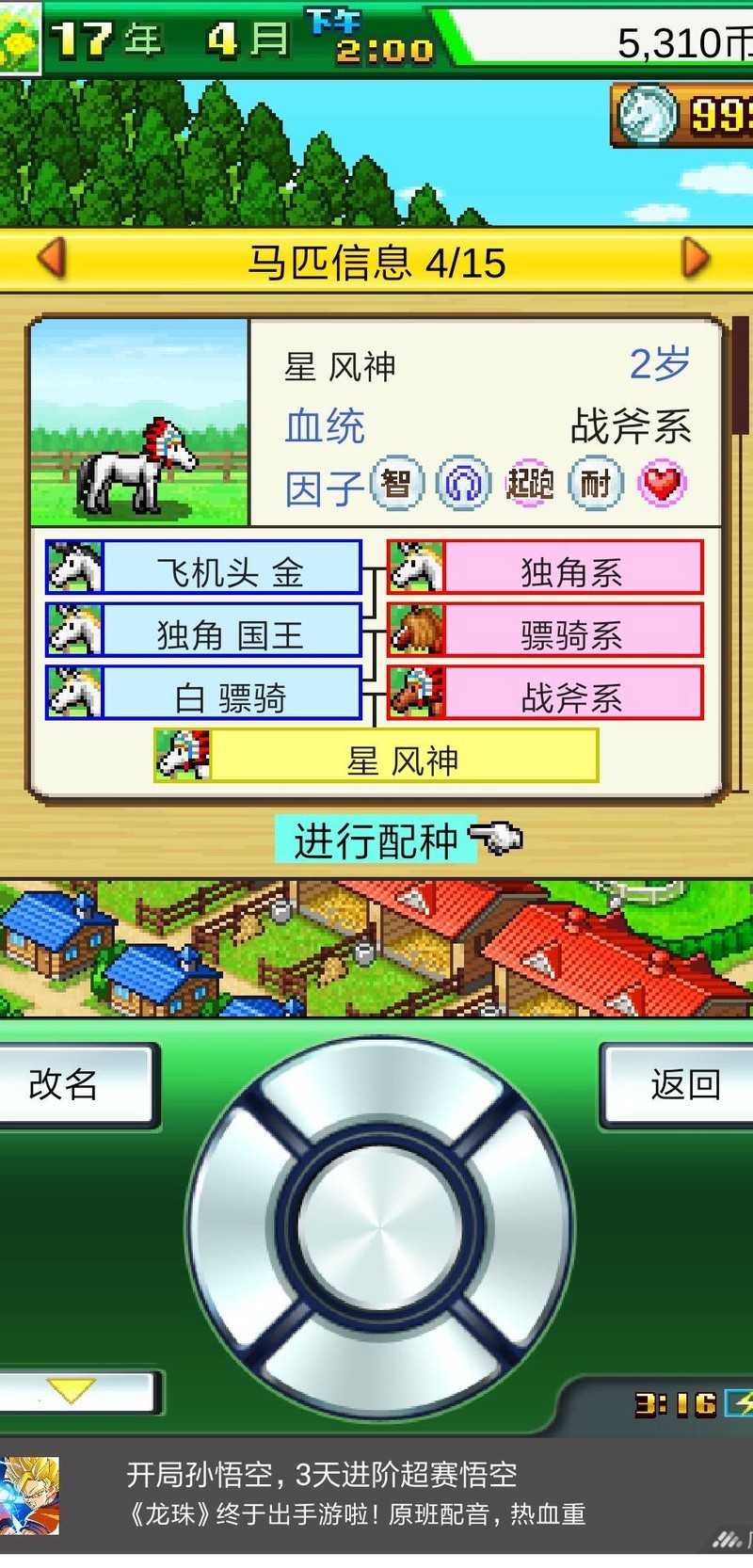753x1568 pixels.
Task: Select the yellow 星 风神 pedigree entry
Action: 376,758
